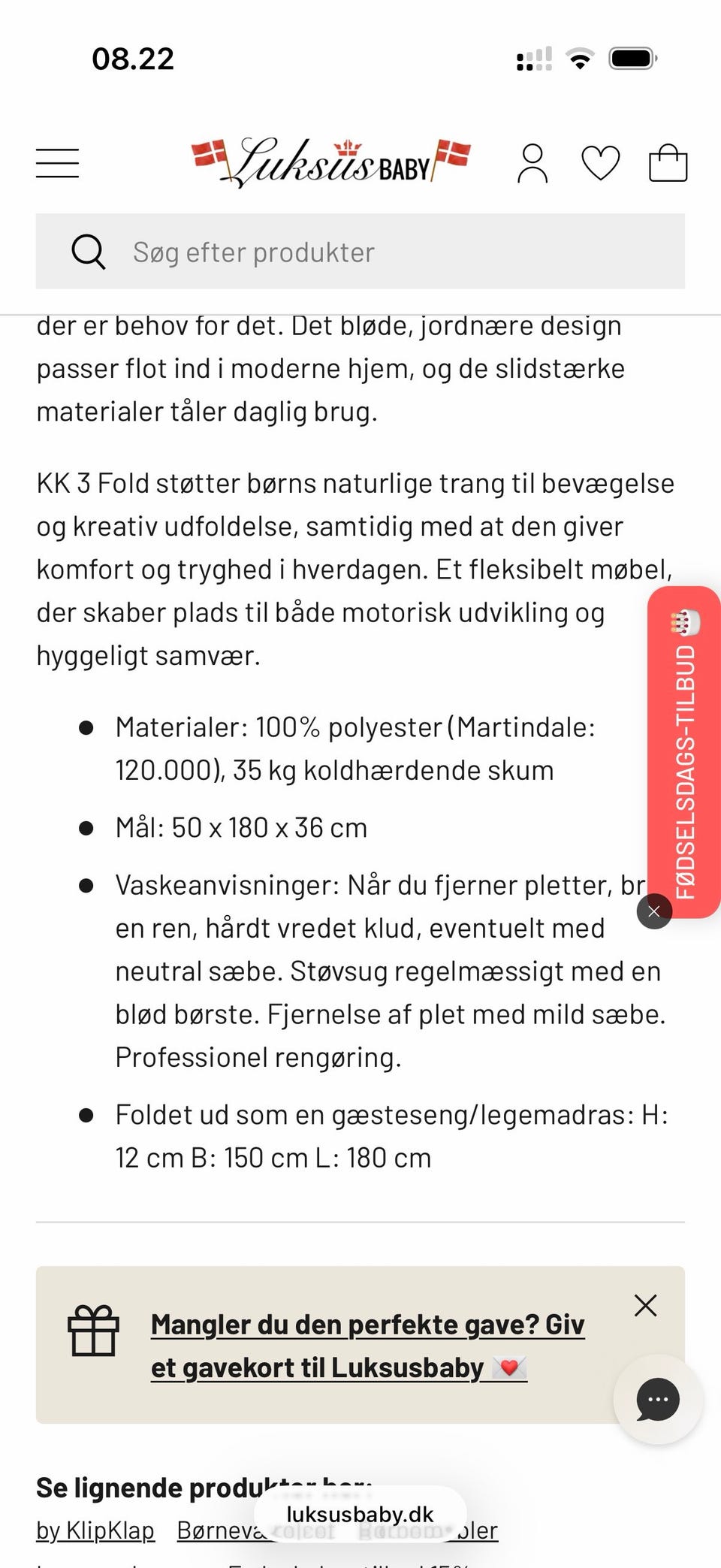Open the user account icon
This screenshot has height=1568, width=721.
(532, 163)
